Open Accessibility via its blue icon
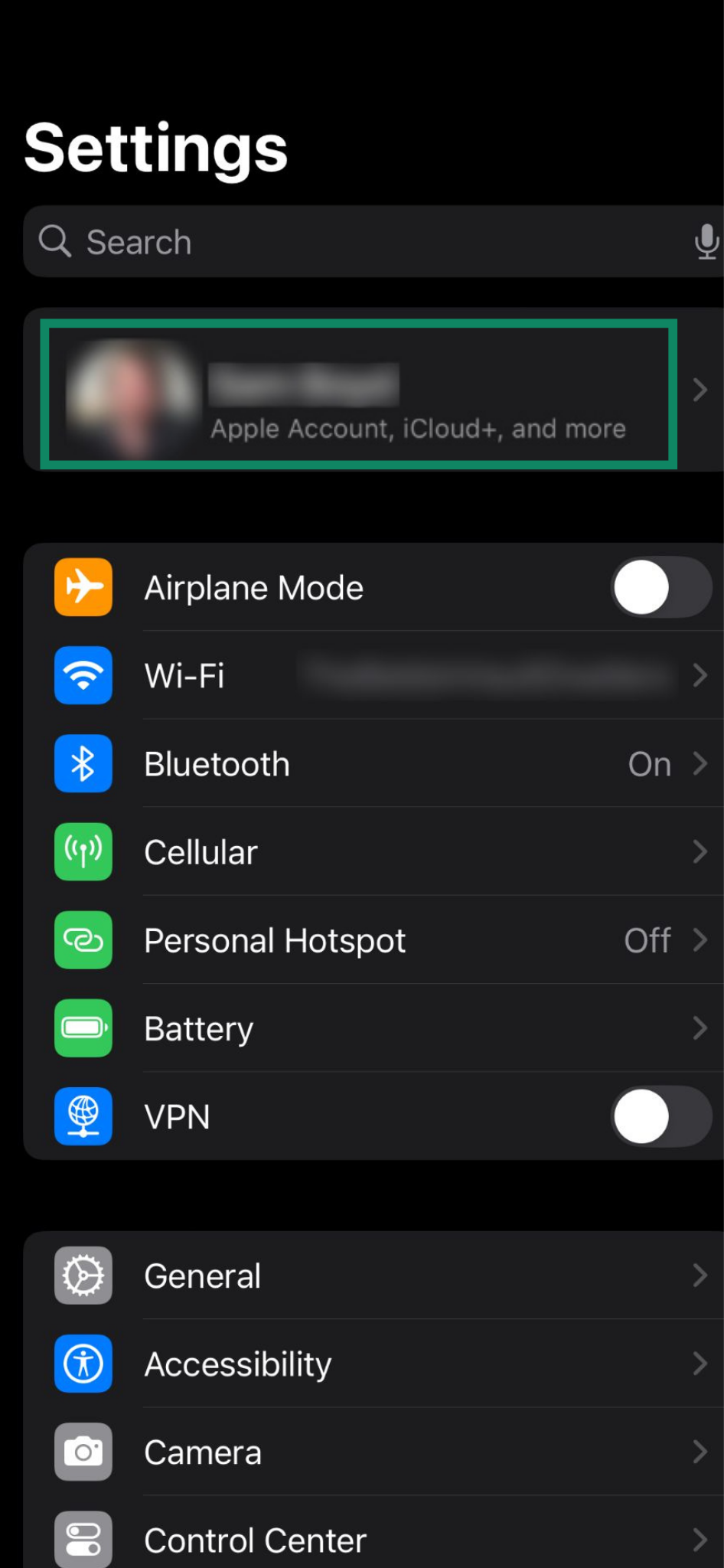 coord(83,1363)
